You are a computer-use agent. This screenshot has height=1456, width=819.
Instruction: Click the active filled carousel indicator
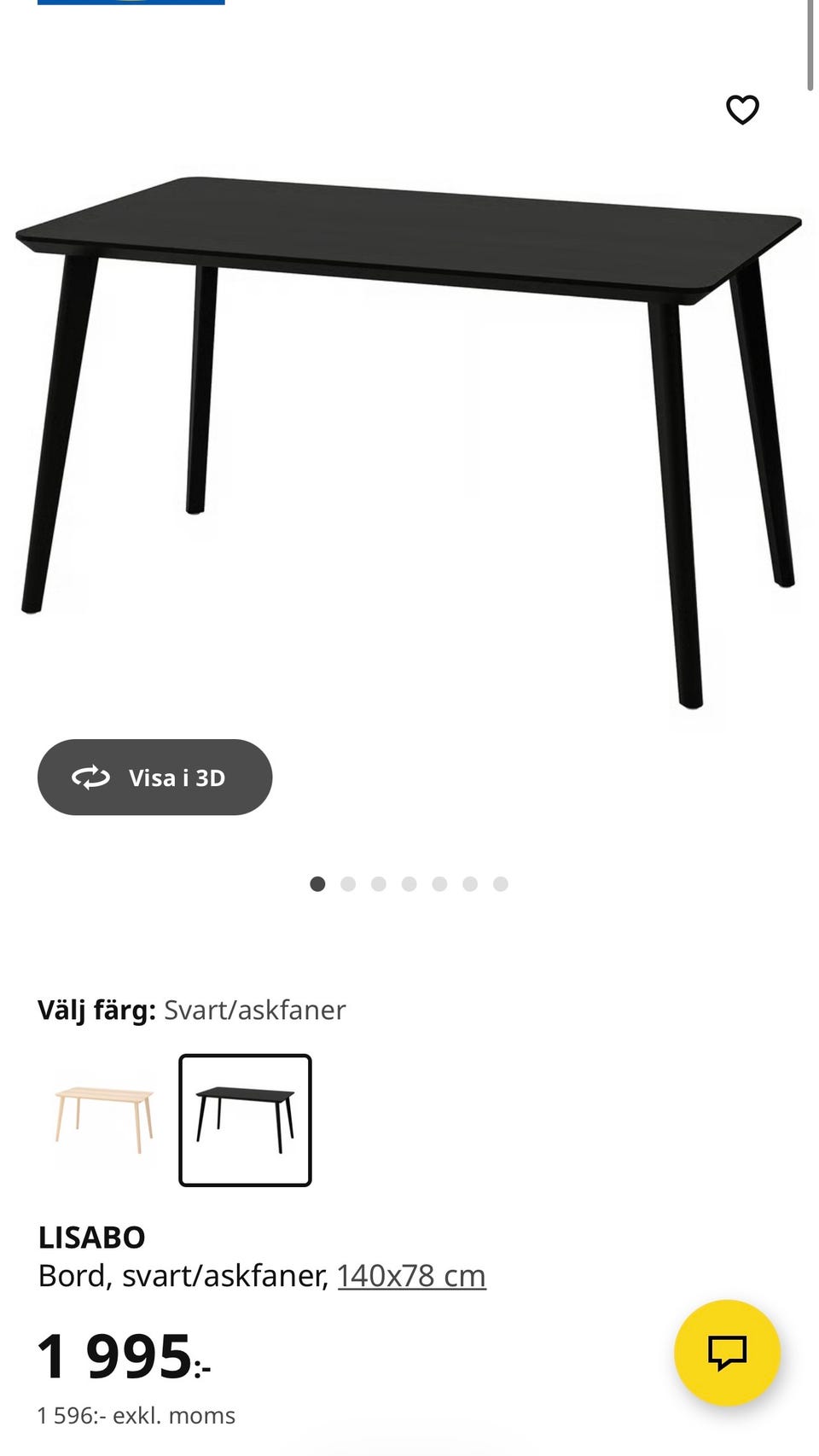coord(319,883)
